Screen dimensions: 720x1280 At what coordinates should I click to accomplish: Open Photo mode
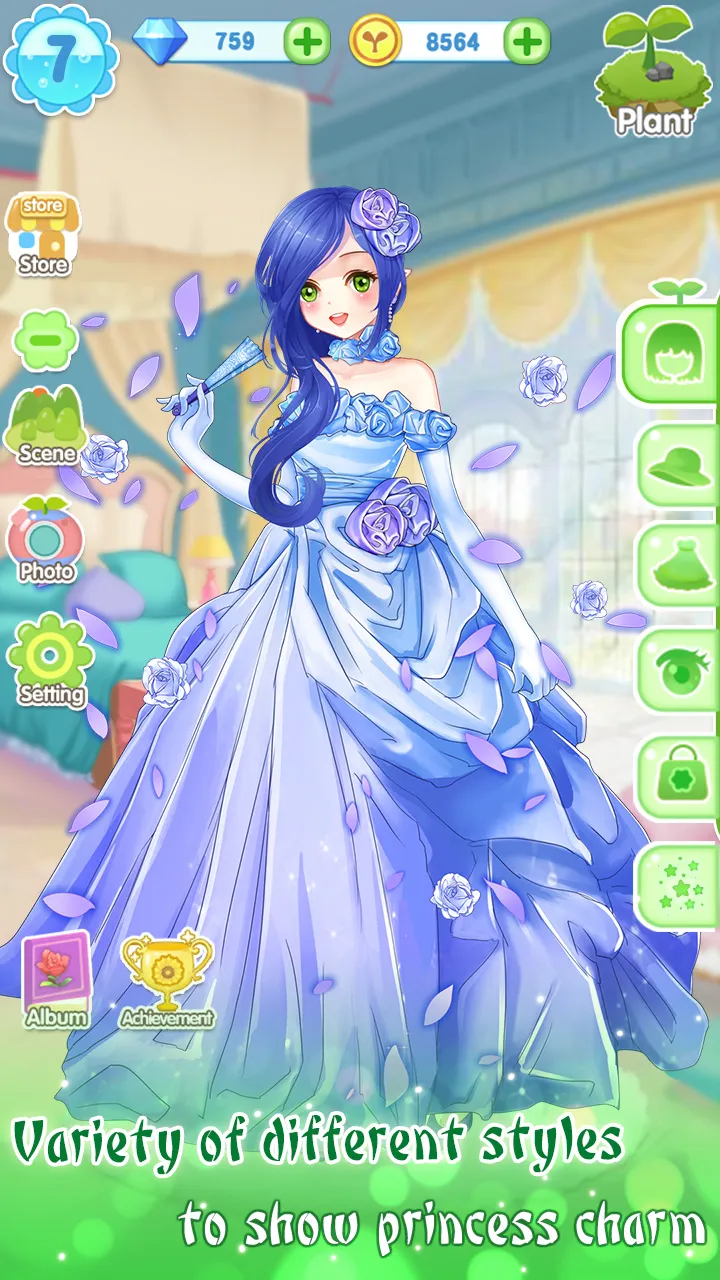pyautogui.click(x=44, y=540)
